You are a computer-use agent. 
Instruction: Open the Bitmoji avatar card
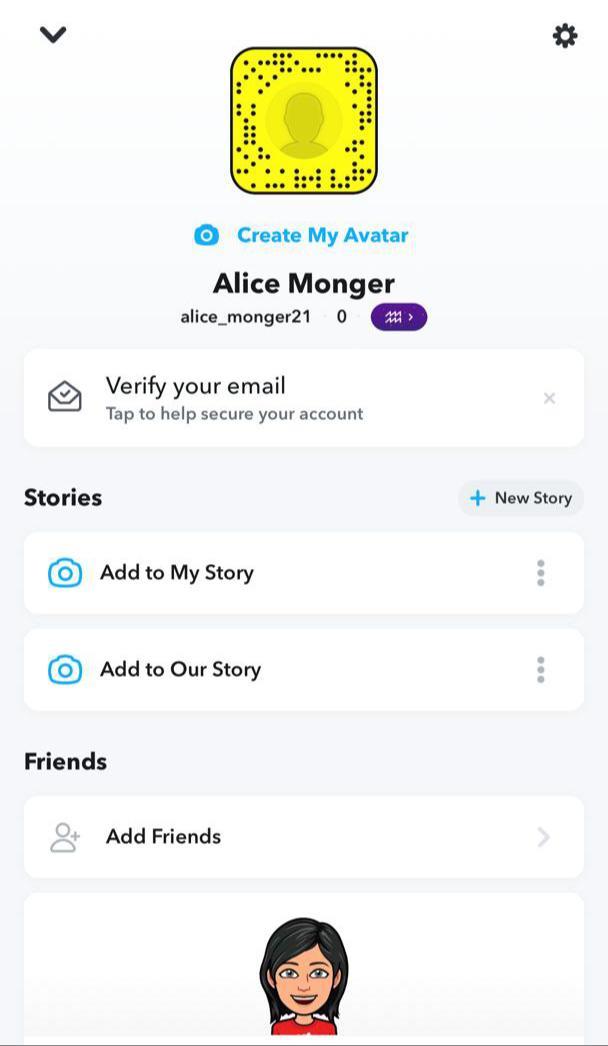[x=304, y=968]
